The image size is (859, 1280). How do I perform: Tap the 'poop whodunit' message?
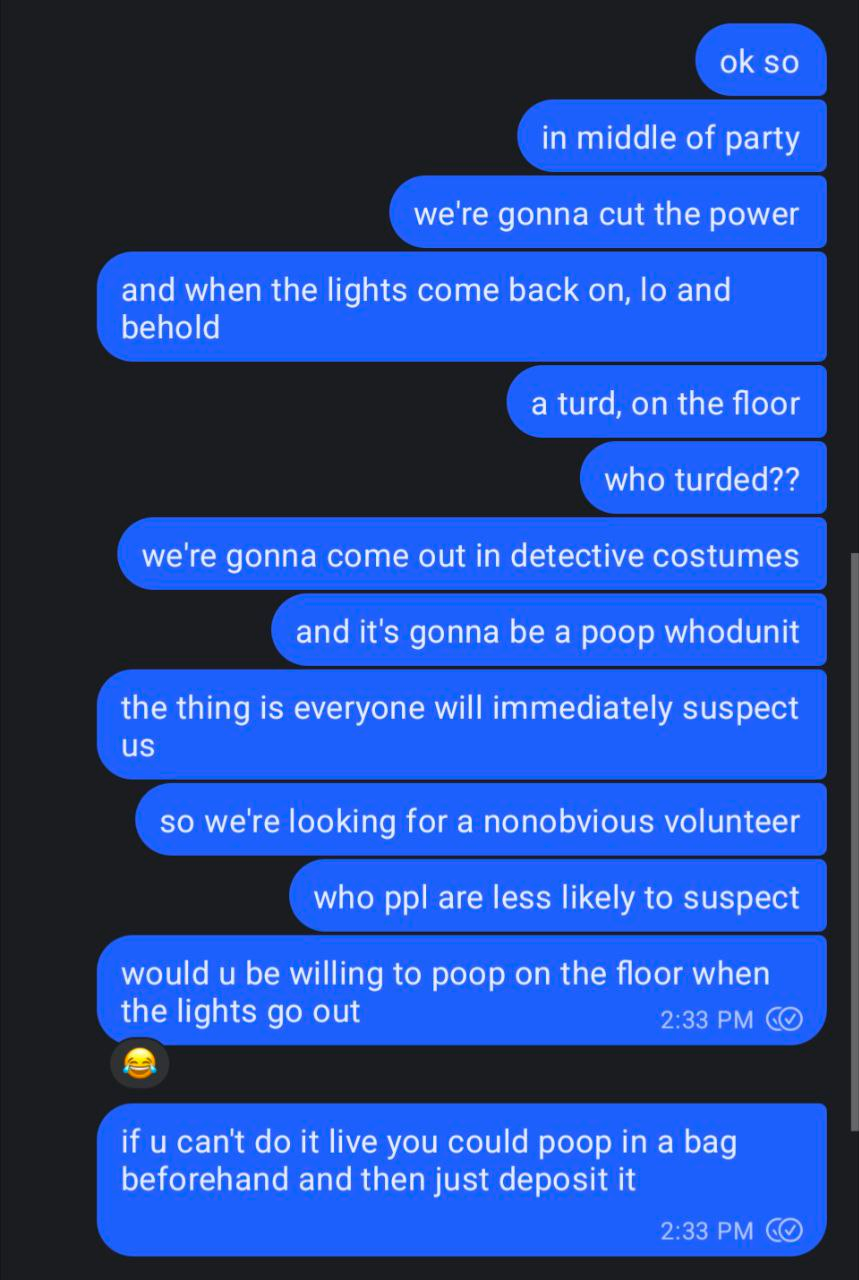click(x=549, y=631)
